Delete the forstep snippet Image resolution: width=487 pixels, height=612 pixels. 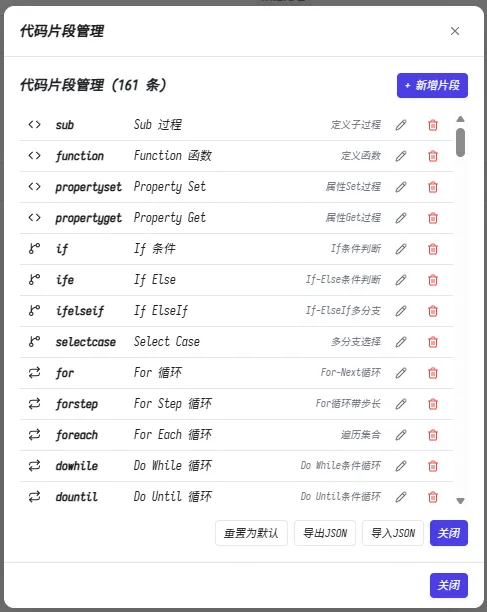(433, 404)
